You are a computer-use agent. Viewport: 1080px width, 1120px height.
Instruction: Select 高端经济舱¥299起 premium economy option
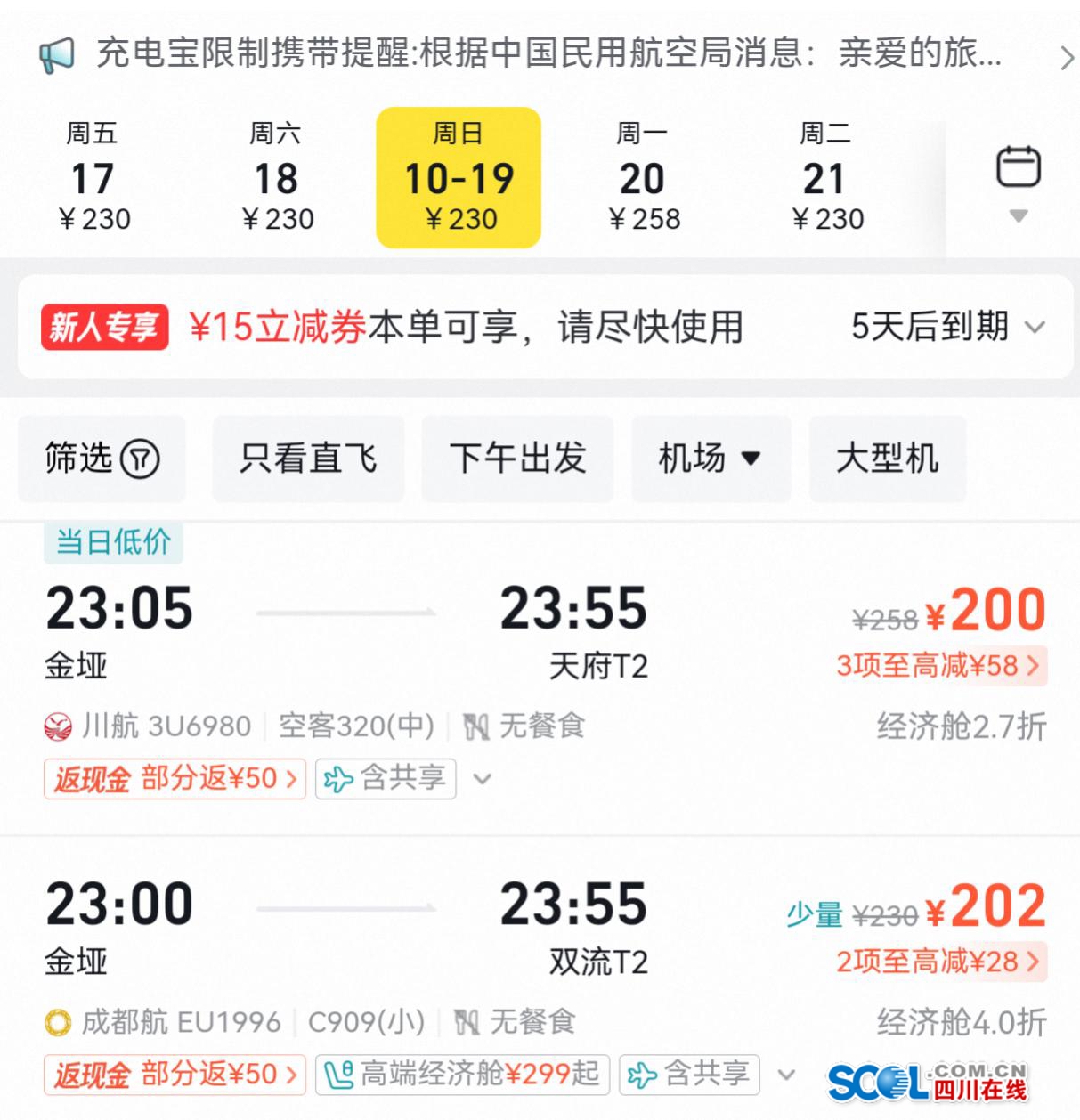[461, 1075]
